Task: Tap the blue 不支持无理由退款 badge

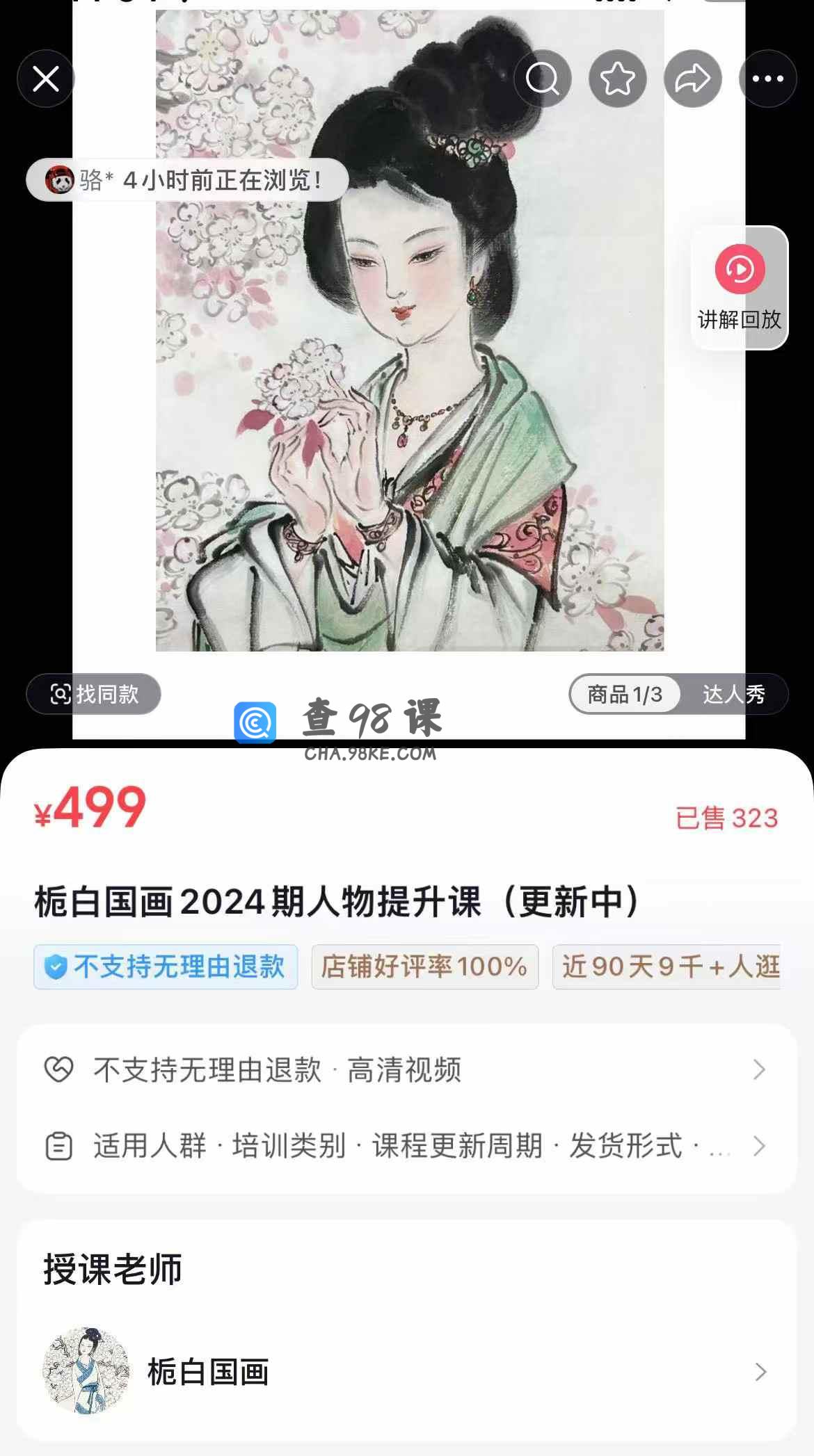Action: [166, 966]
